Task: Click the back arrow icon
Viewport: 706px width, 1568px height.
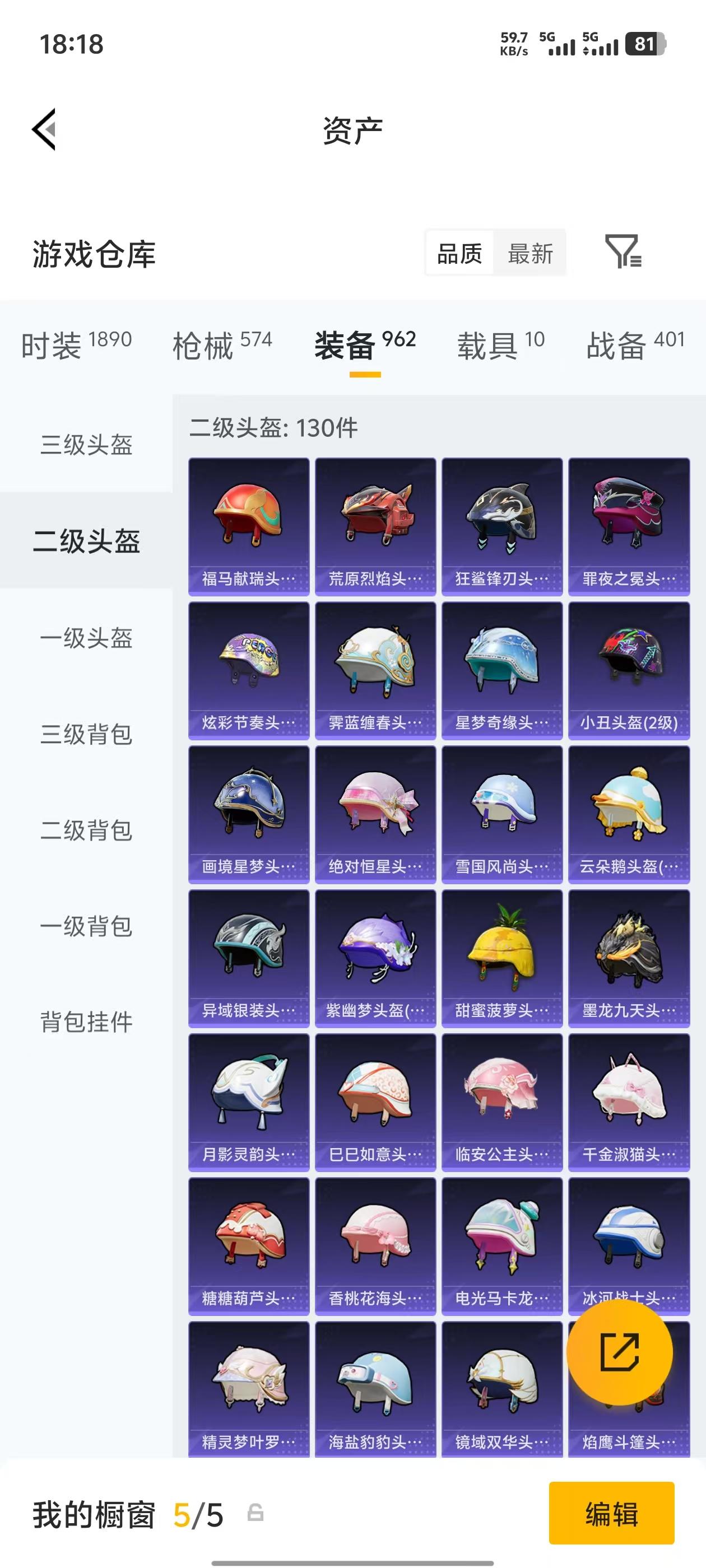Action: (x=44, y=129)
